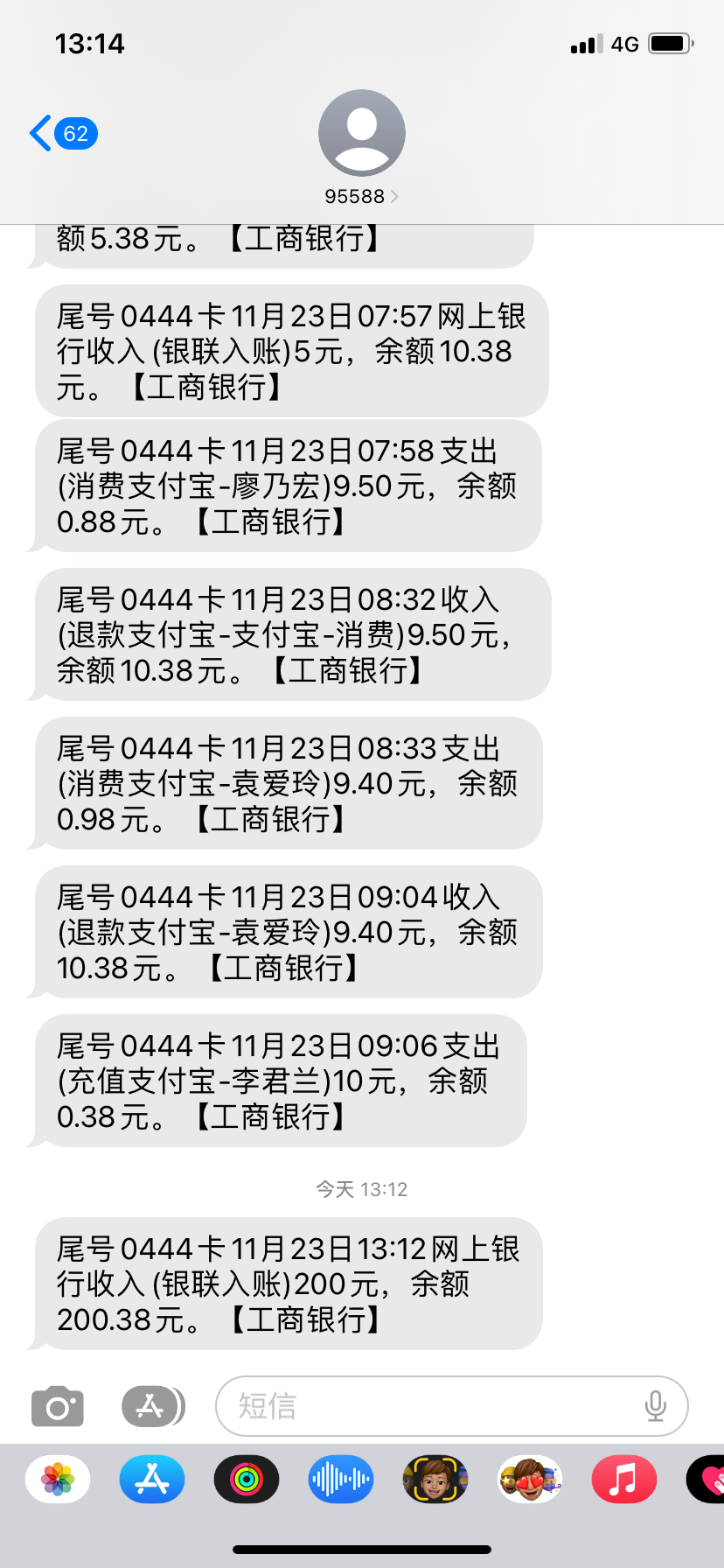Toggle the App Store apps drawer

click(153, 1406)
